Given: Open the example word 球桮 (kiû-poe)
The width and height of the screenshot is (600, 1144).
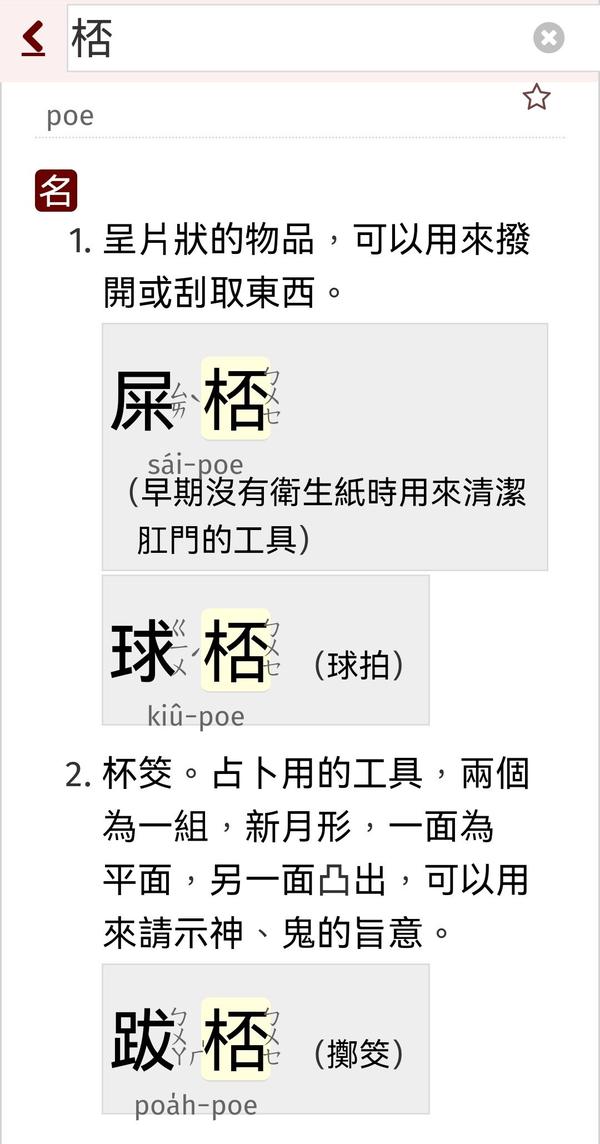Looking at the screenshot, I should 190,652.
